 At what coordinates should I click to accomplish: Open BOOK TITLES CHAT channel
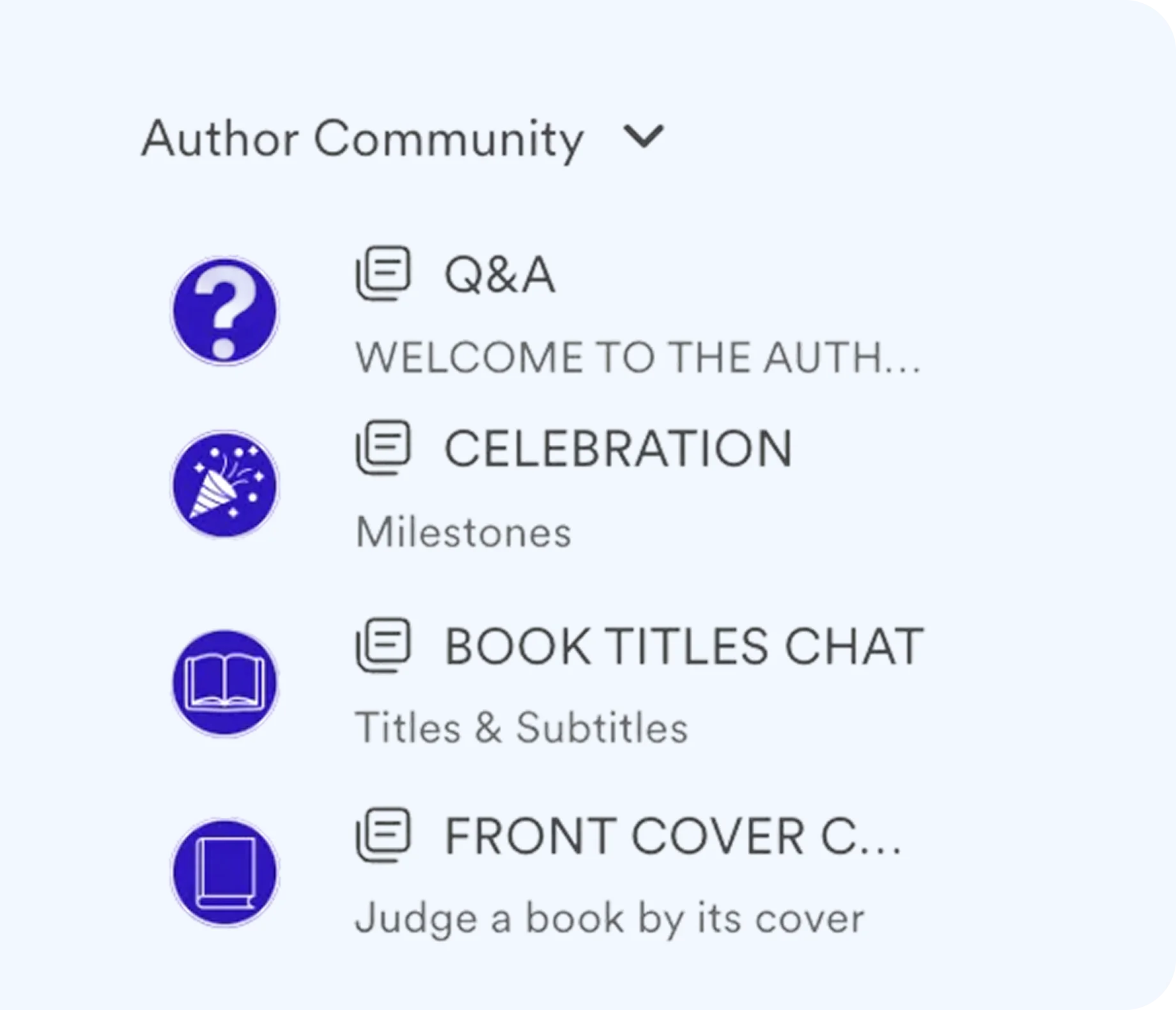coord(683,647)
